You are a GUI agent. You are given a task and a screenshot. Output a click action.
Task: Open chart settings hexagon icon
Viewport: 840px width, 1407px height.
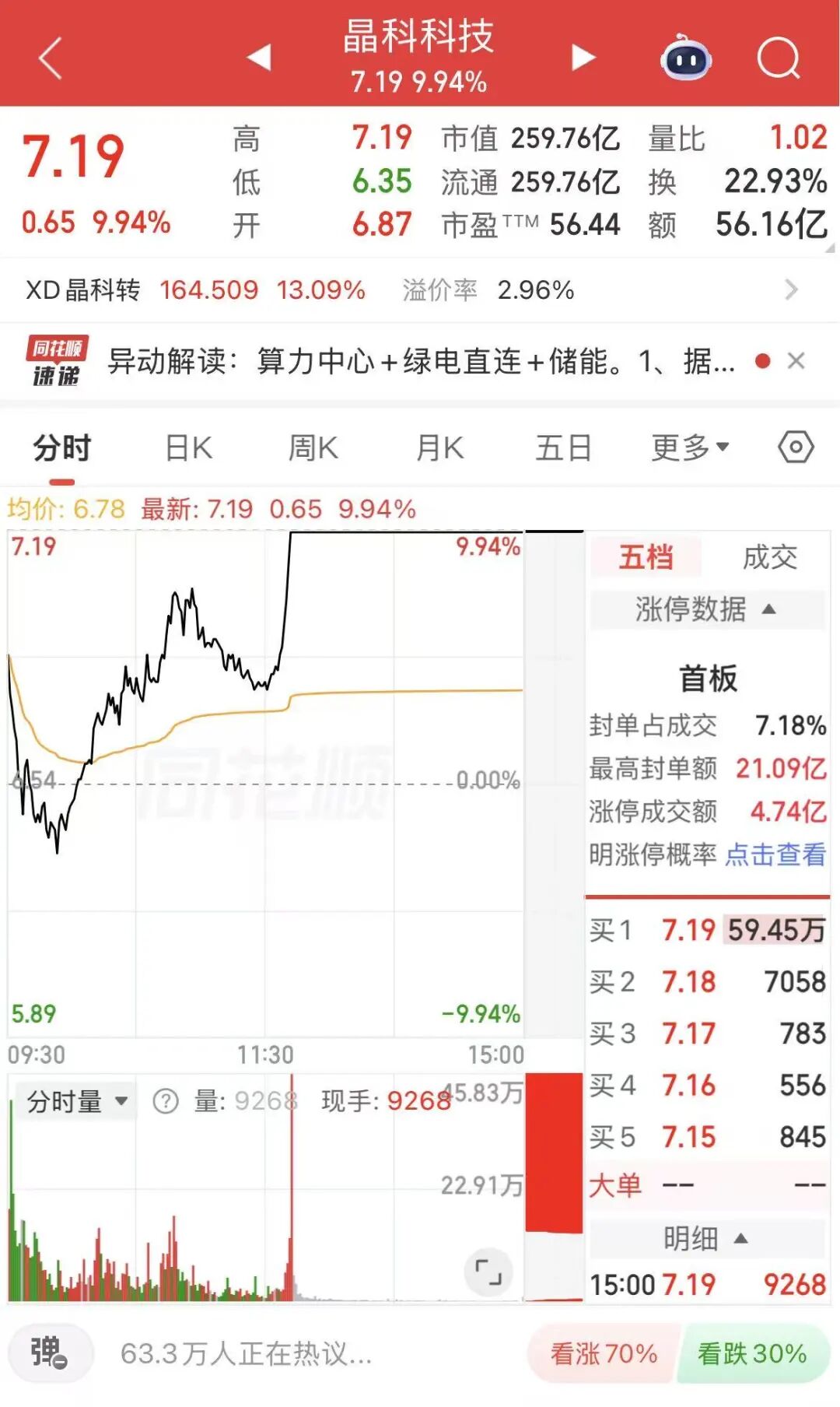(796, 447)
